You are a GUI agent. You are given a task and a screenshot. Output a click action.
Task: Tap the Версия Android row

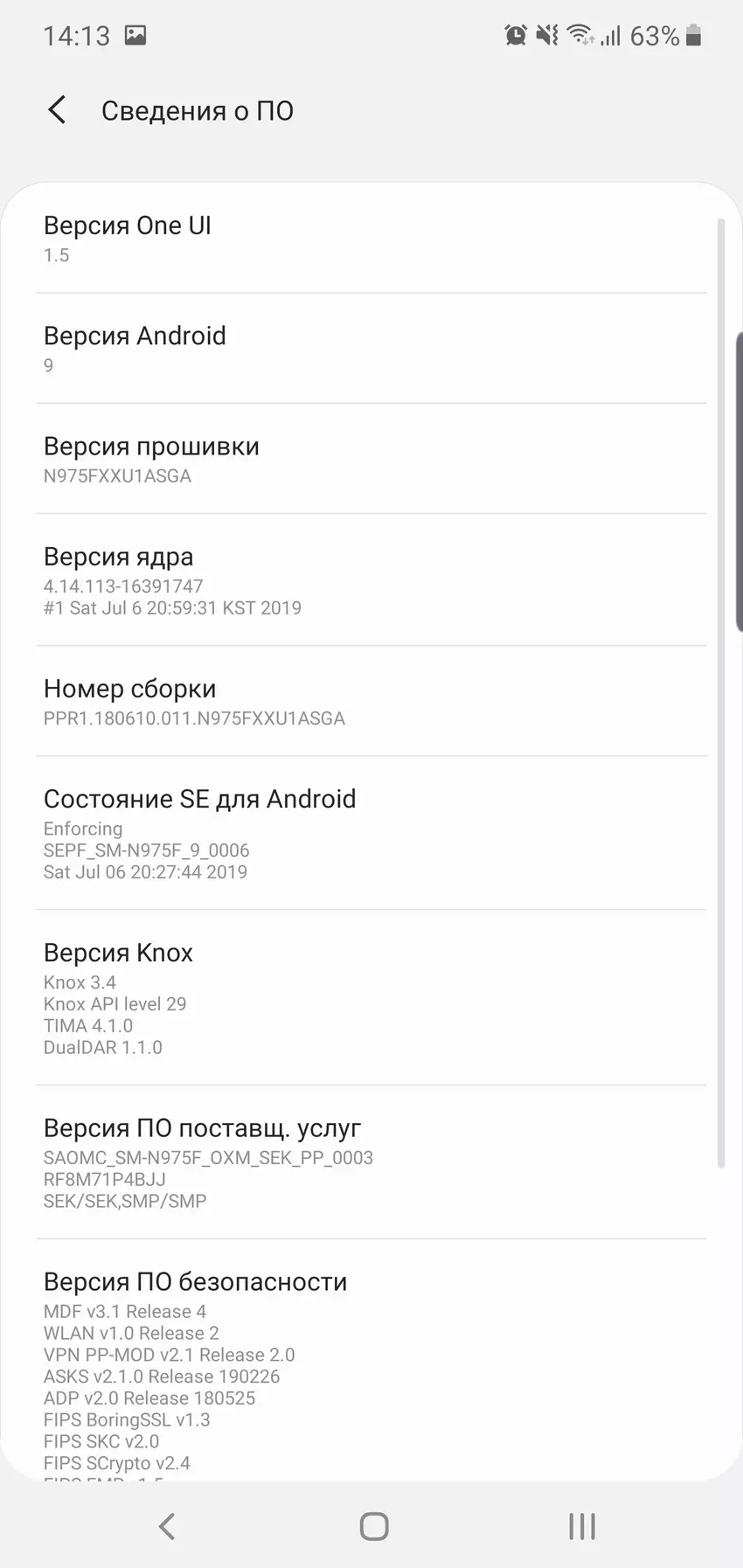click(371, 349)
